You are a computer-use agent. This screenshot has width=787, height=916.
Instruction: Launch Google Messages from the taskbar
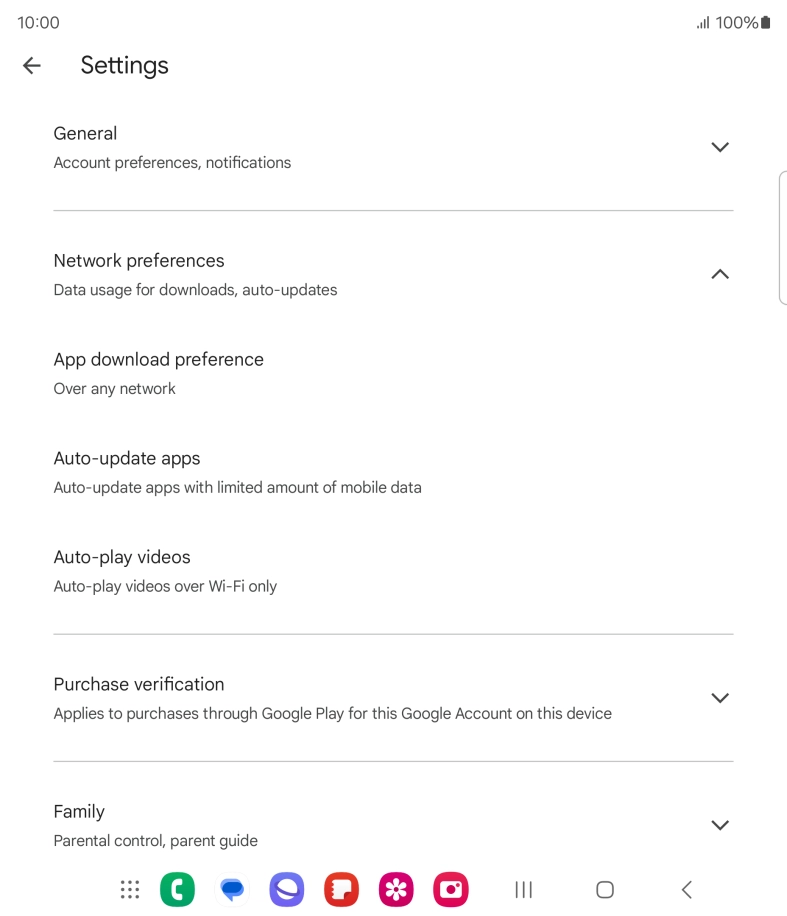tap(232, 889)
